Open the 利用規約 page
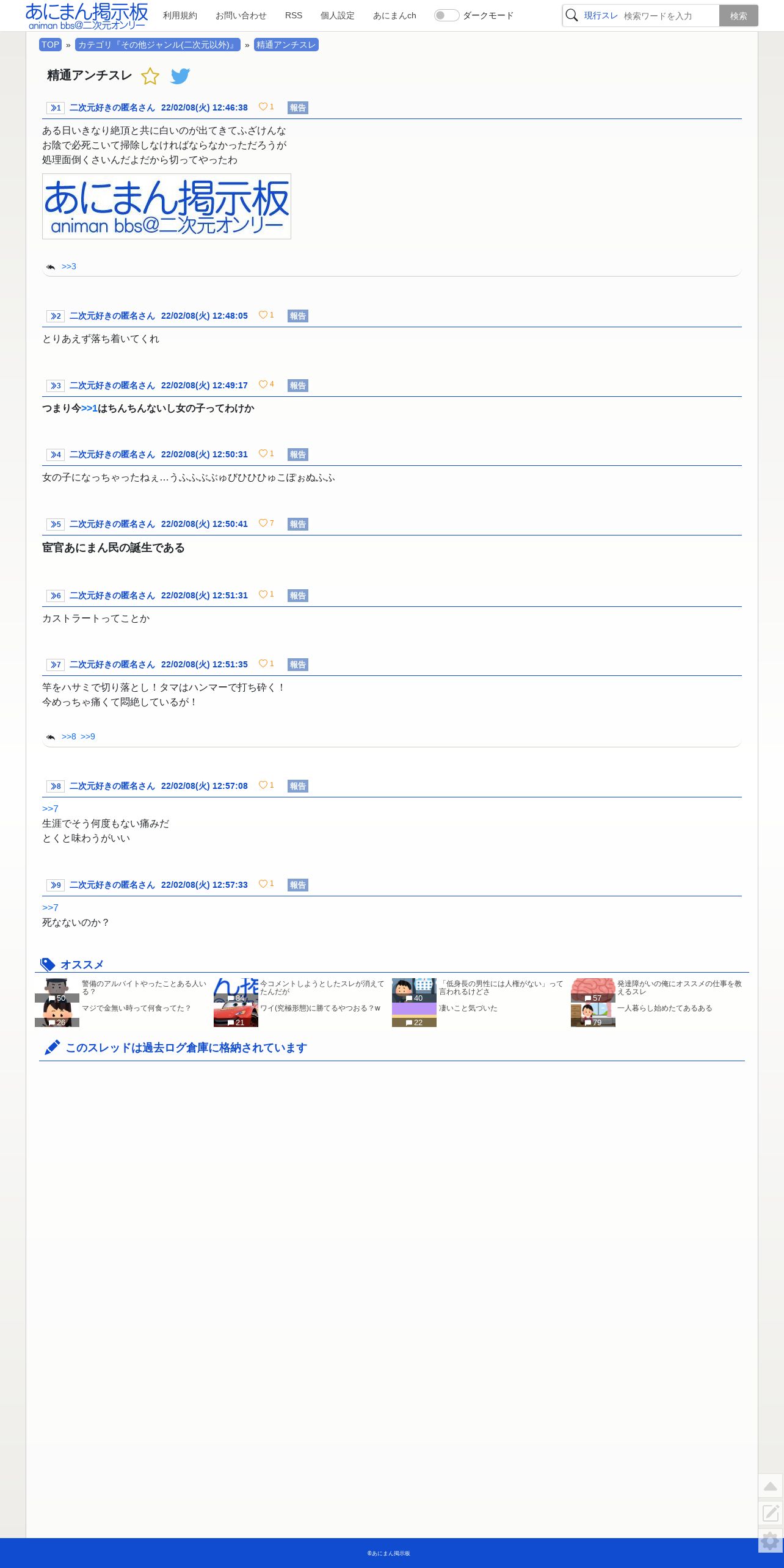 (180, 15)
